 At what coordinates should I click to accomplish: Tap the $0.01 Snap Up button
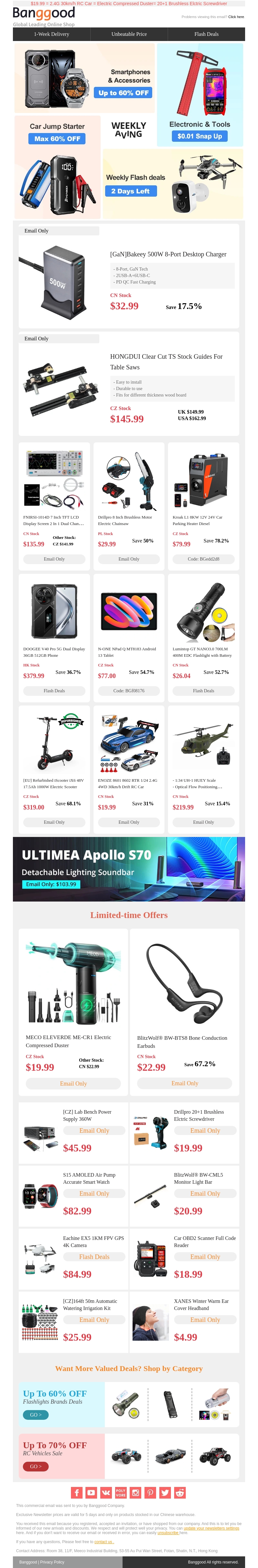(200, 136)
